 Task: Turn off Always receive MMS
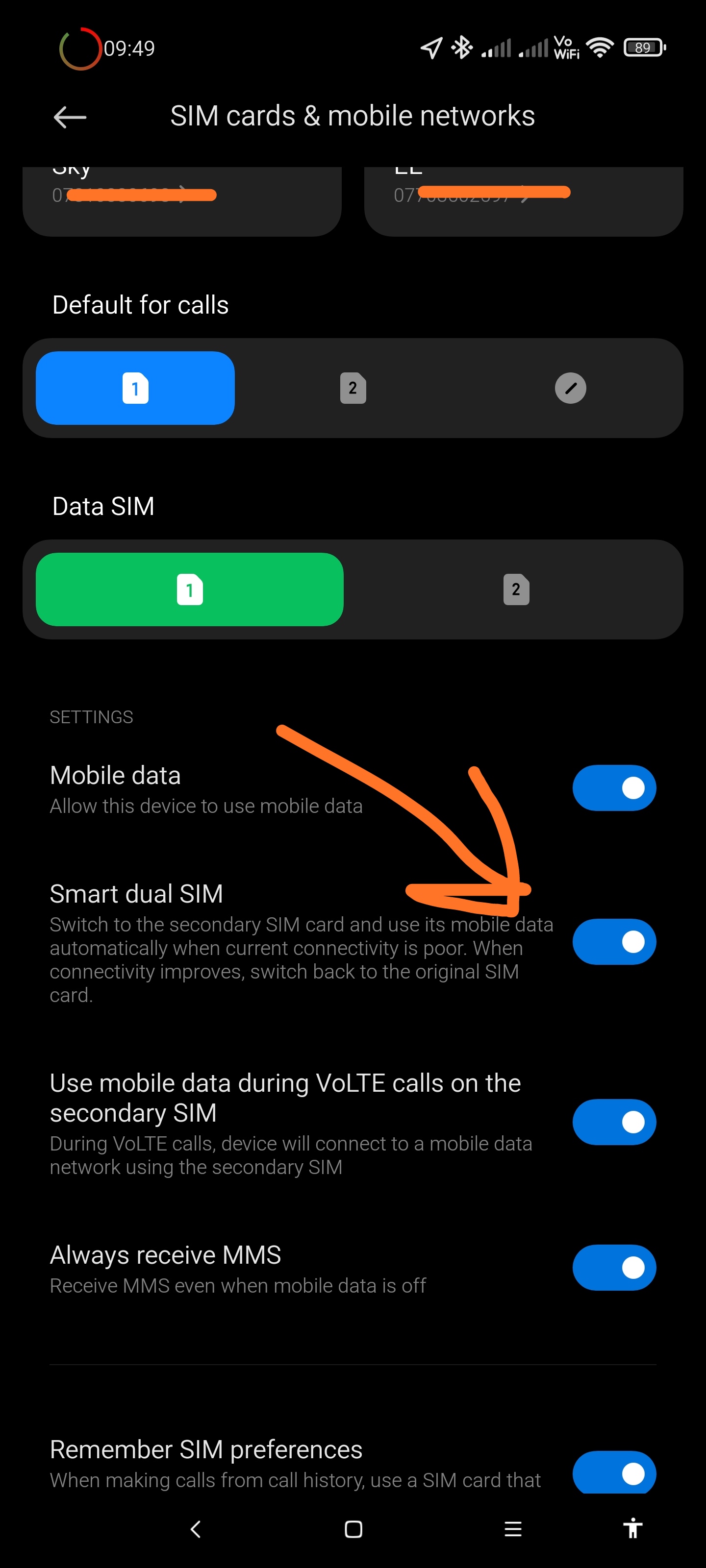click(614, 1267)
